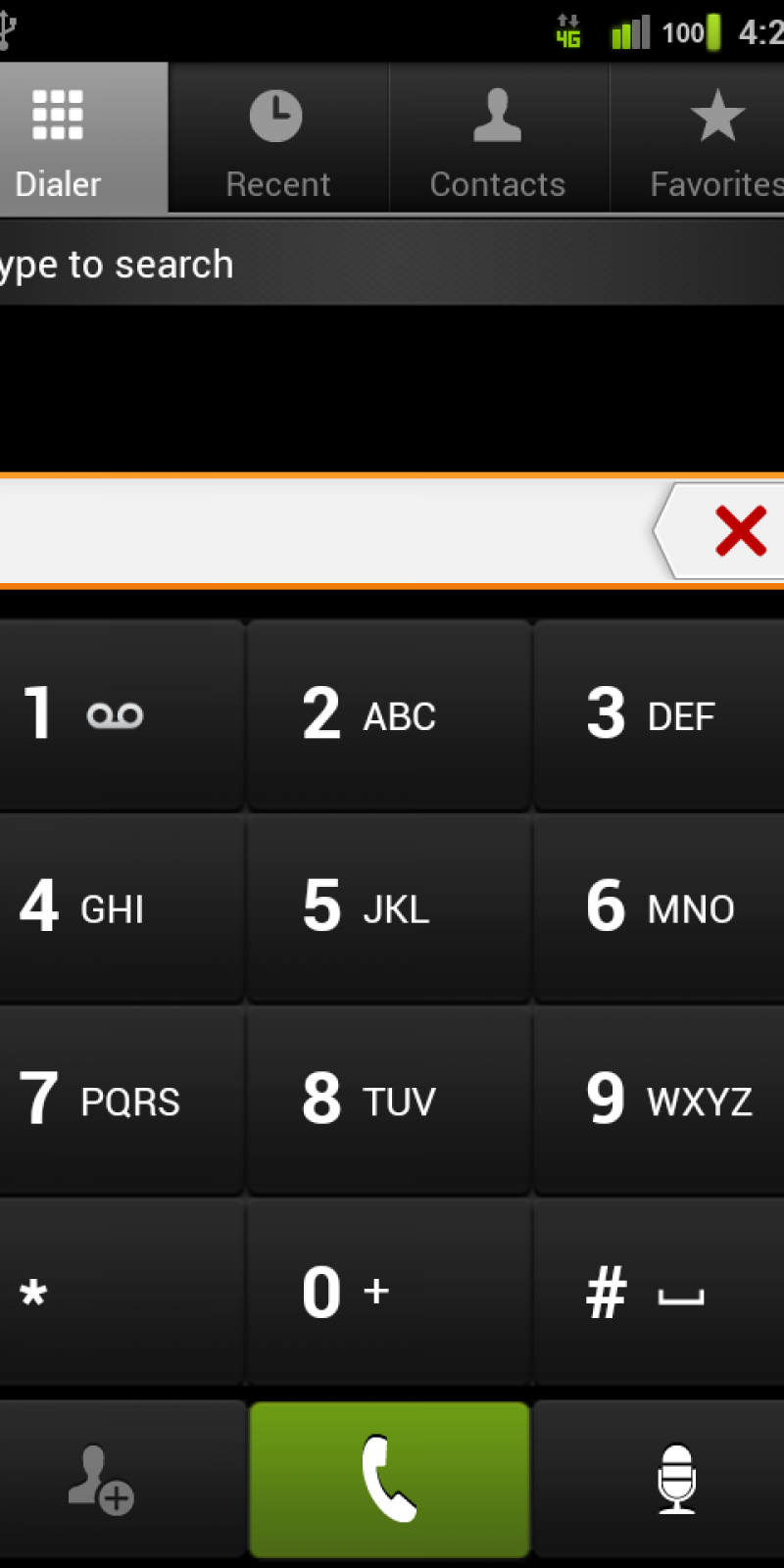This screenshot has width=784, height=1568.
Task: Enter the star symbol key
Action: click(x=121, y=1294)
